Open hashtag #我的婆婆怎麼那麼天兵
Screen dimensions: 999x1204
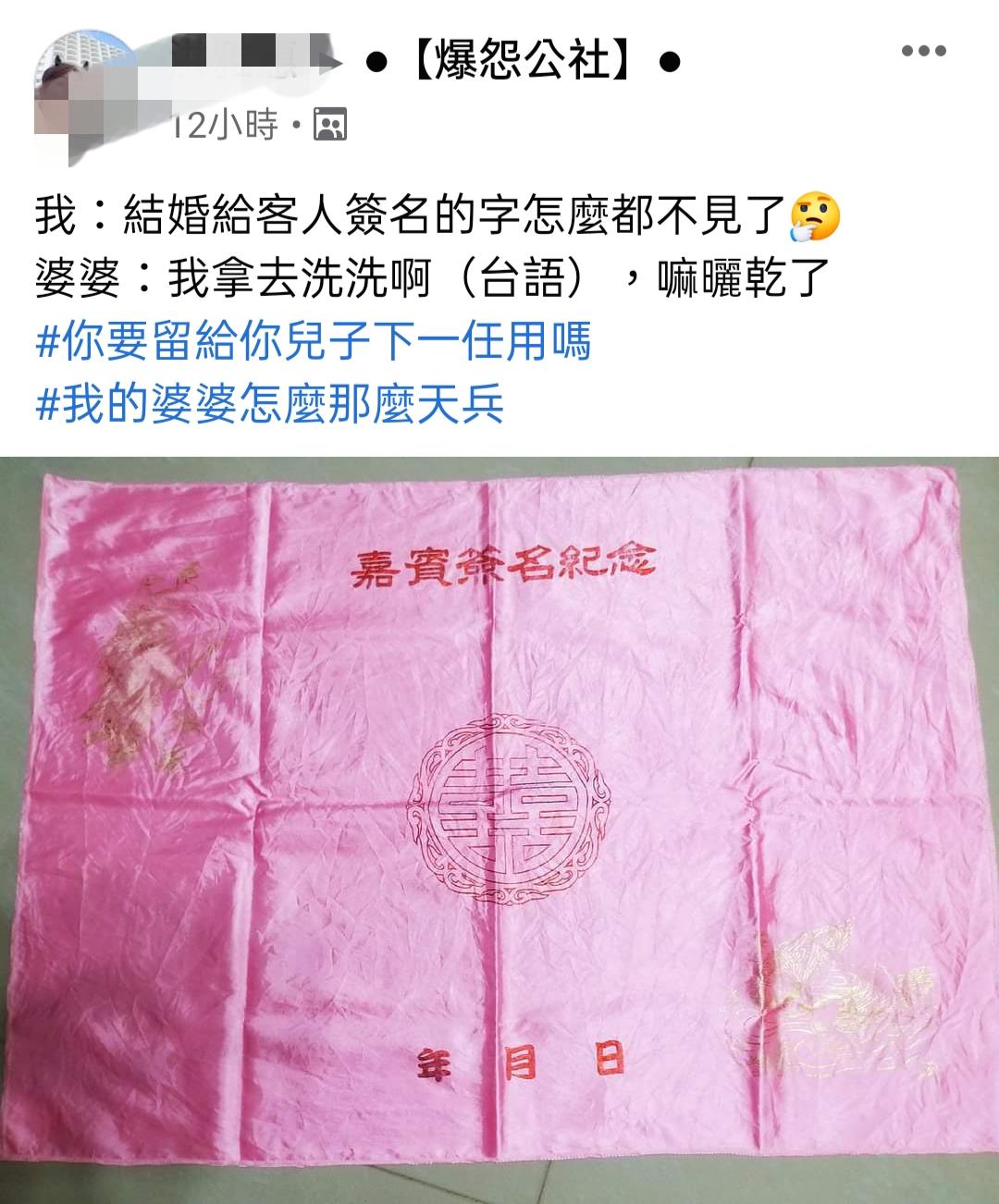coord(270,404)
